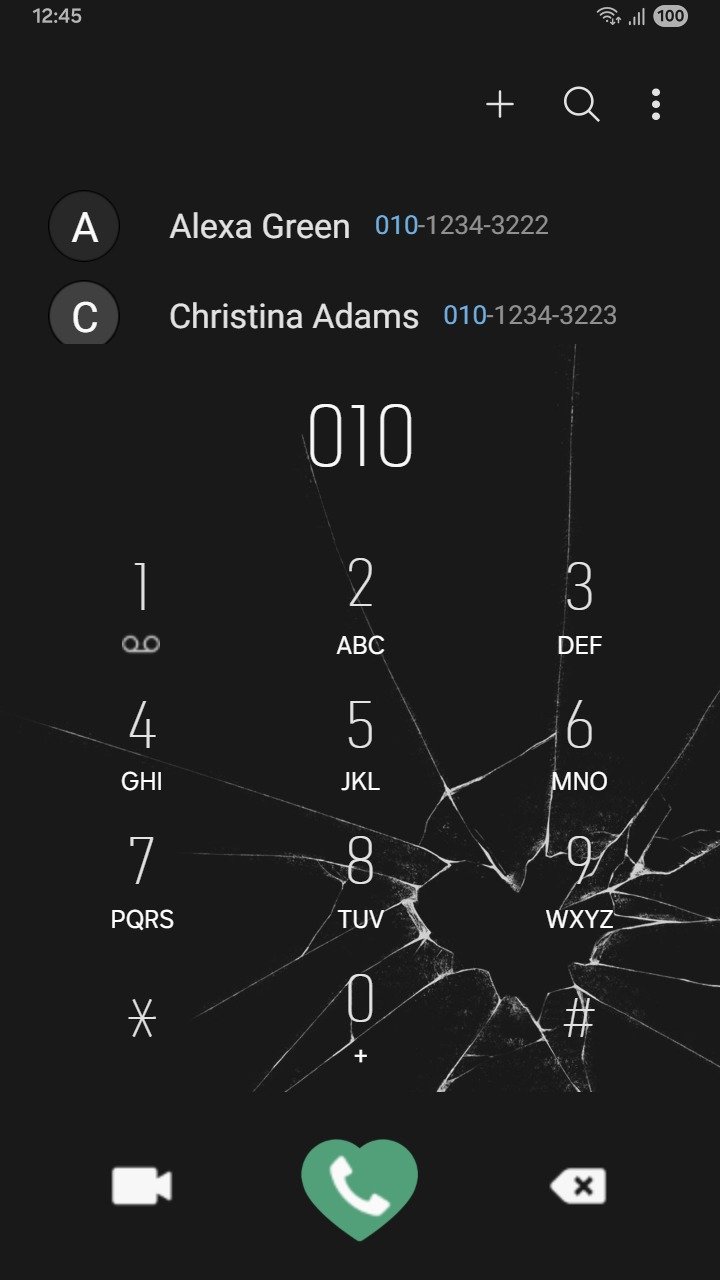Delete the last dialed digit
Viewport: 720px width, 1280px height.
(578, 1186)
